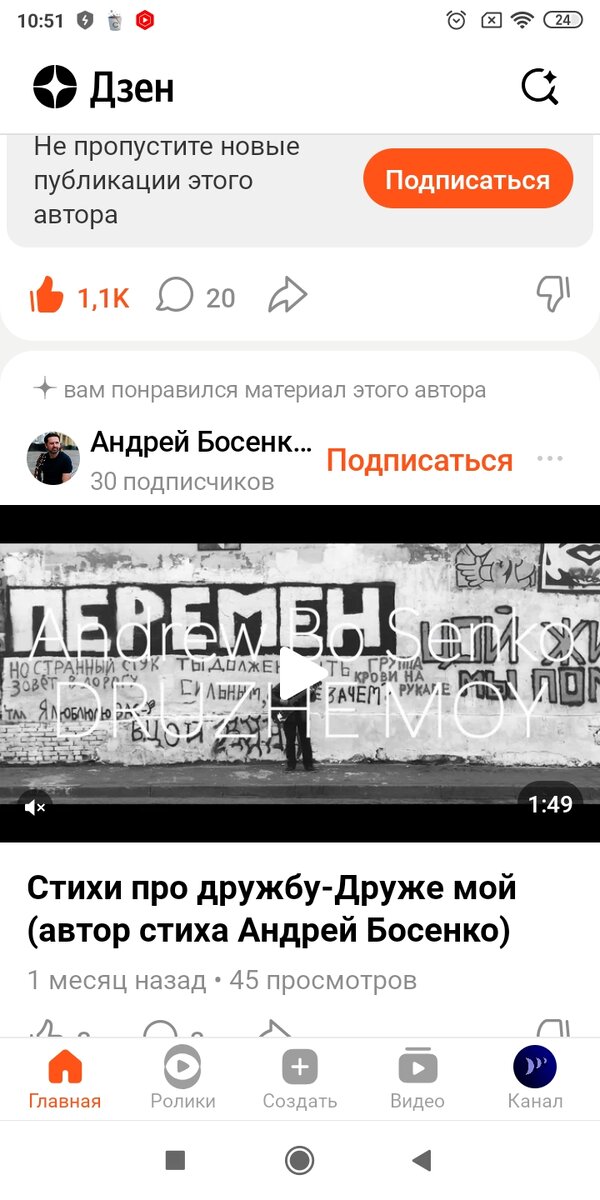Switch to the Видео tab
The image size is (600, 1200).
point(417,1079)
